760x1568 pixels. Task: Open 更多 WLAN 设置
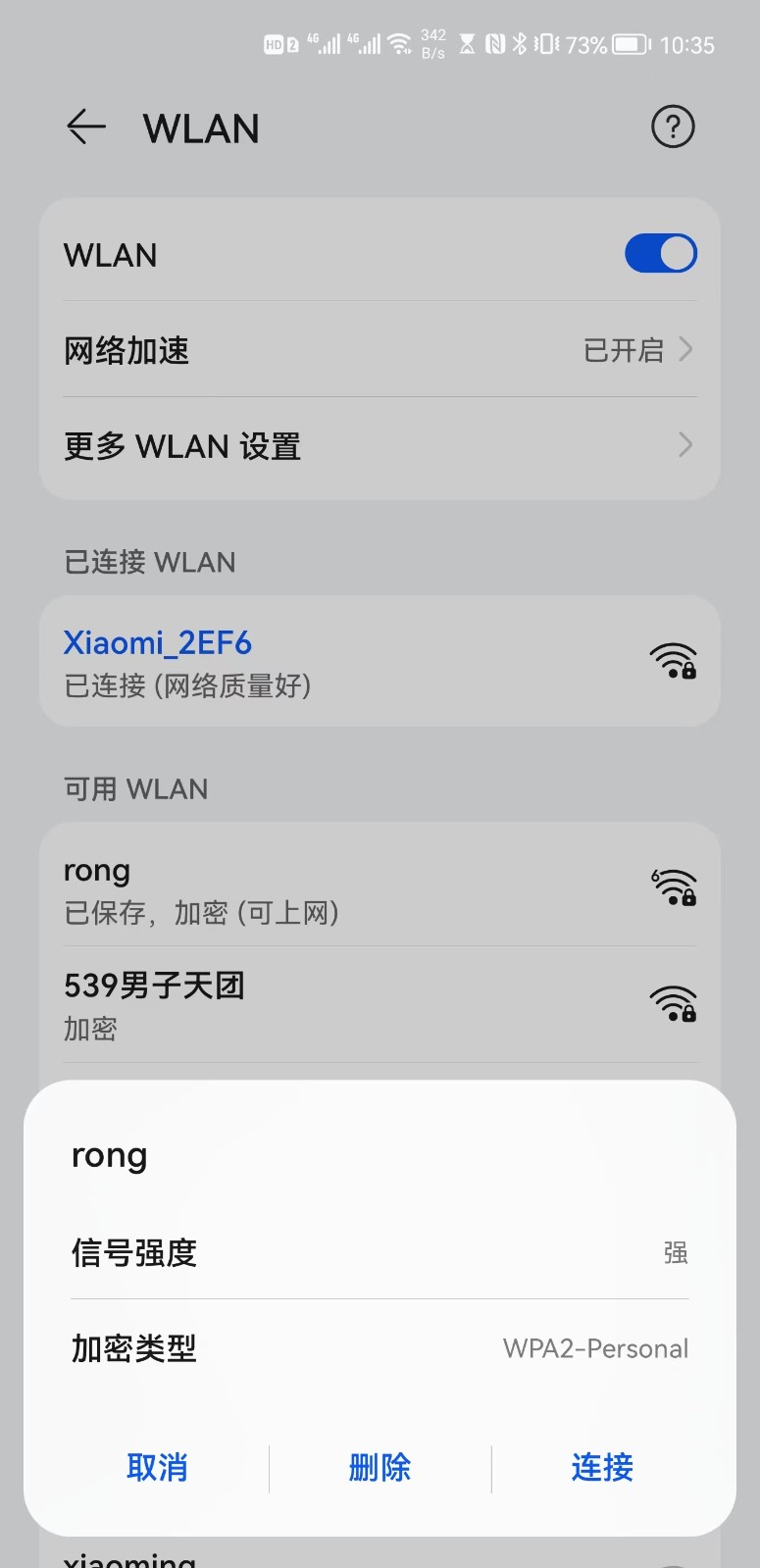(x=380, y=446)
